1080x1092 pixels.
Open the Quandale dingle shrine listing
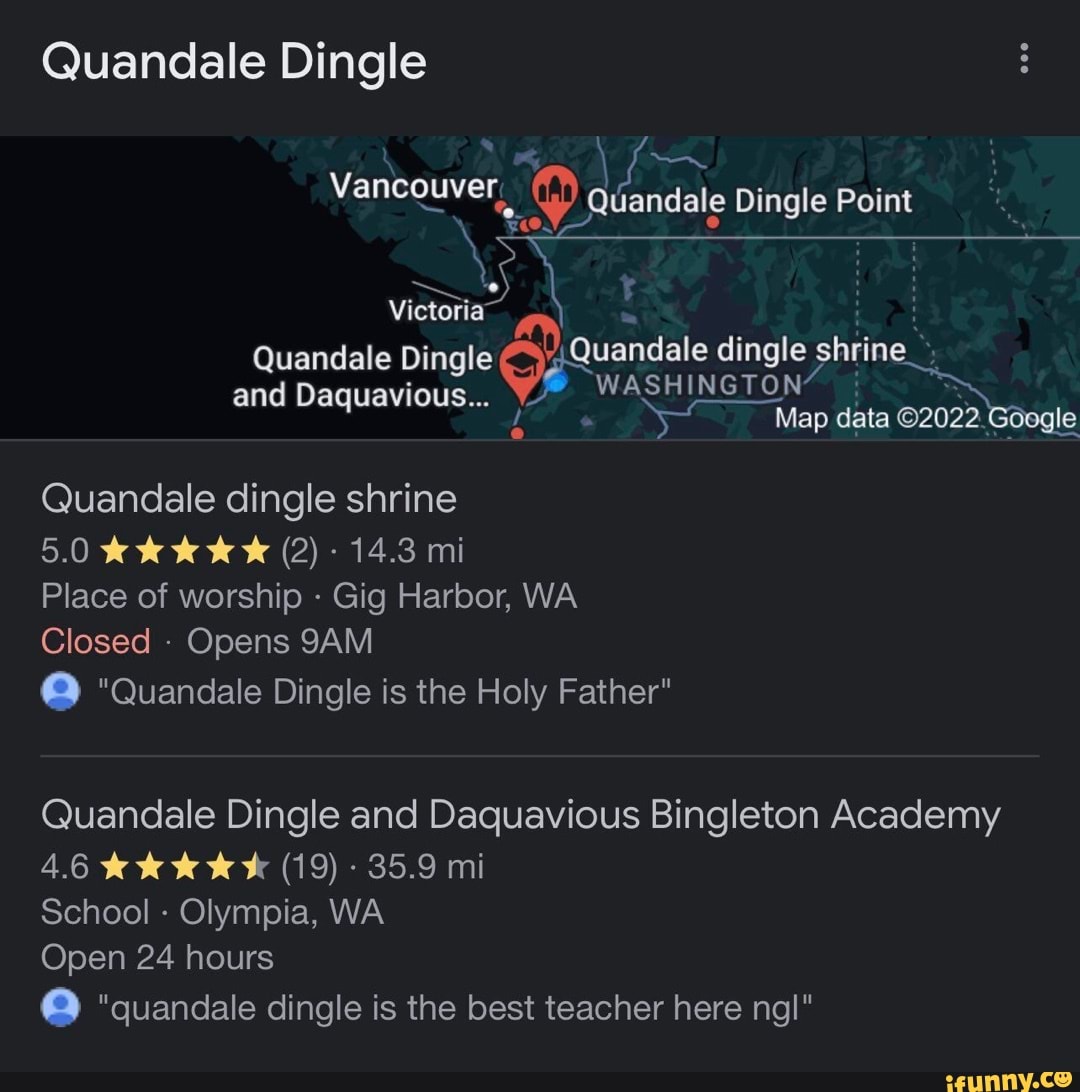pyautogui.click(x=249, y=498)
